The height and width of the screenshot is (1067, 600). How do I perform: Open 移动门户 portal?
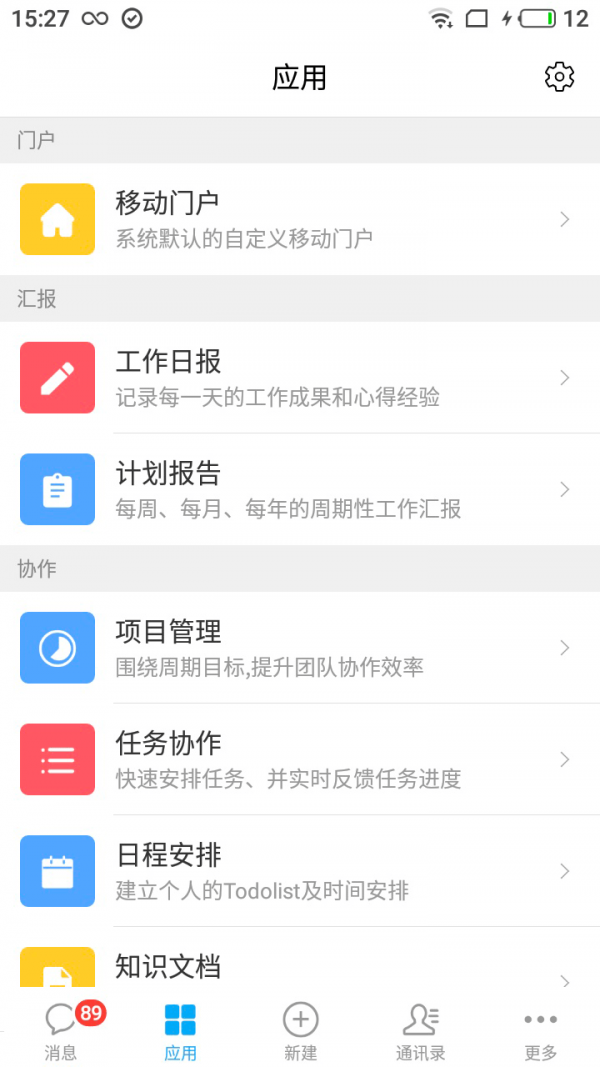pyautogui.click(x=300, y=219)
